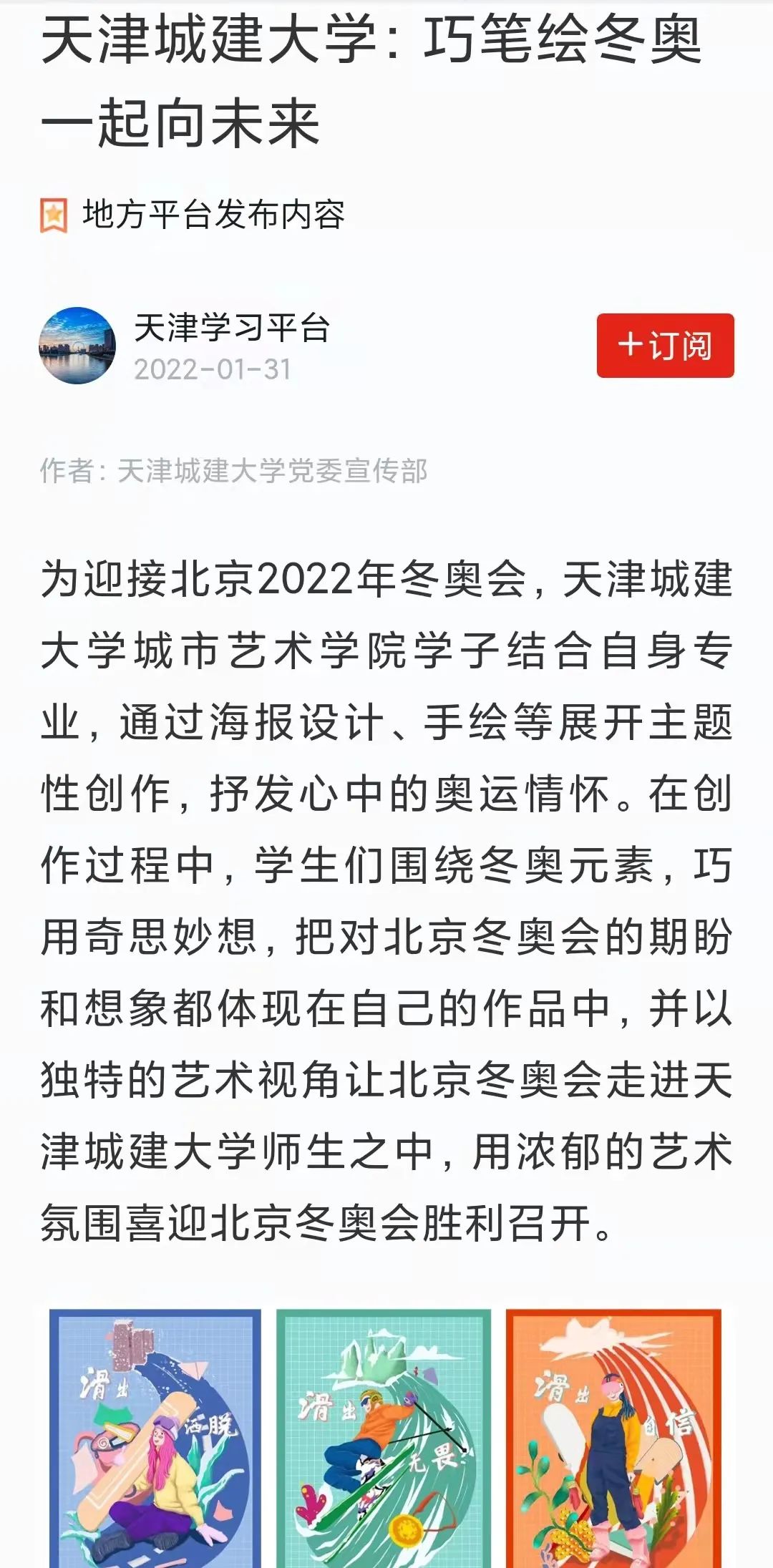This screenshot has width=773, height=1568.
Task: Enlarge the orange 滑出自信 poster image
Action: [x=613, y=1437]
